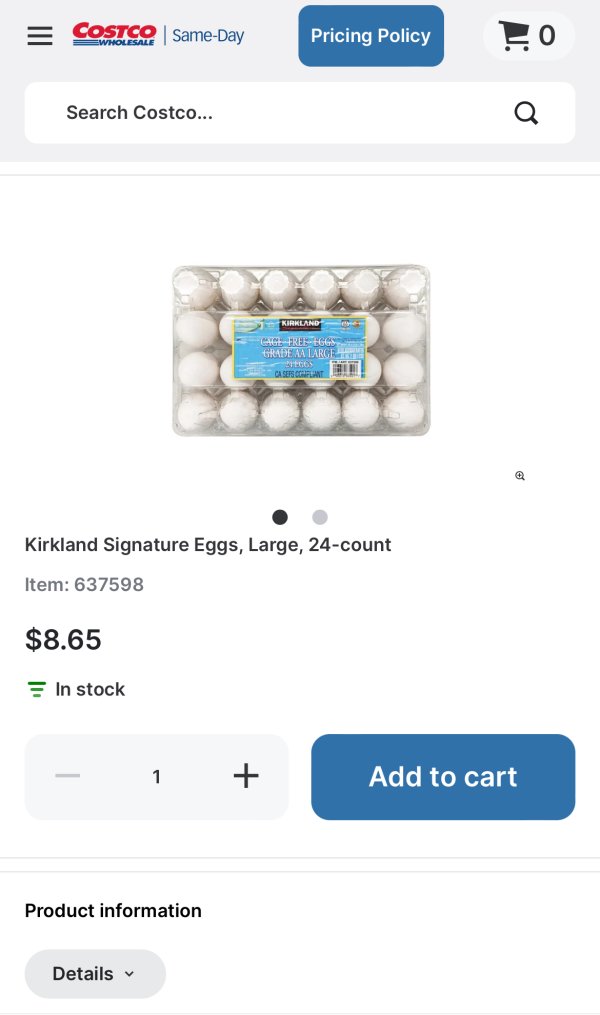600x1015 pixels.
Task: Open the egg carton product image
Action: [300, 350]
